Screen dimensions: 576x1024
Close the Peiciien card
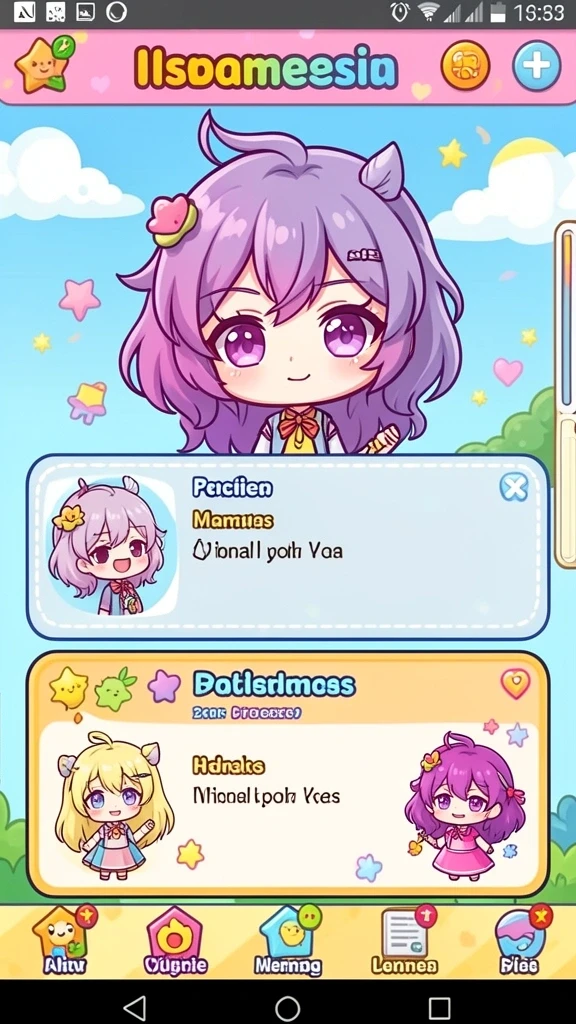click(514, 487)
